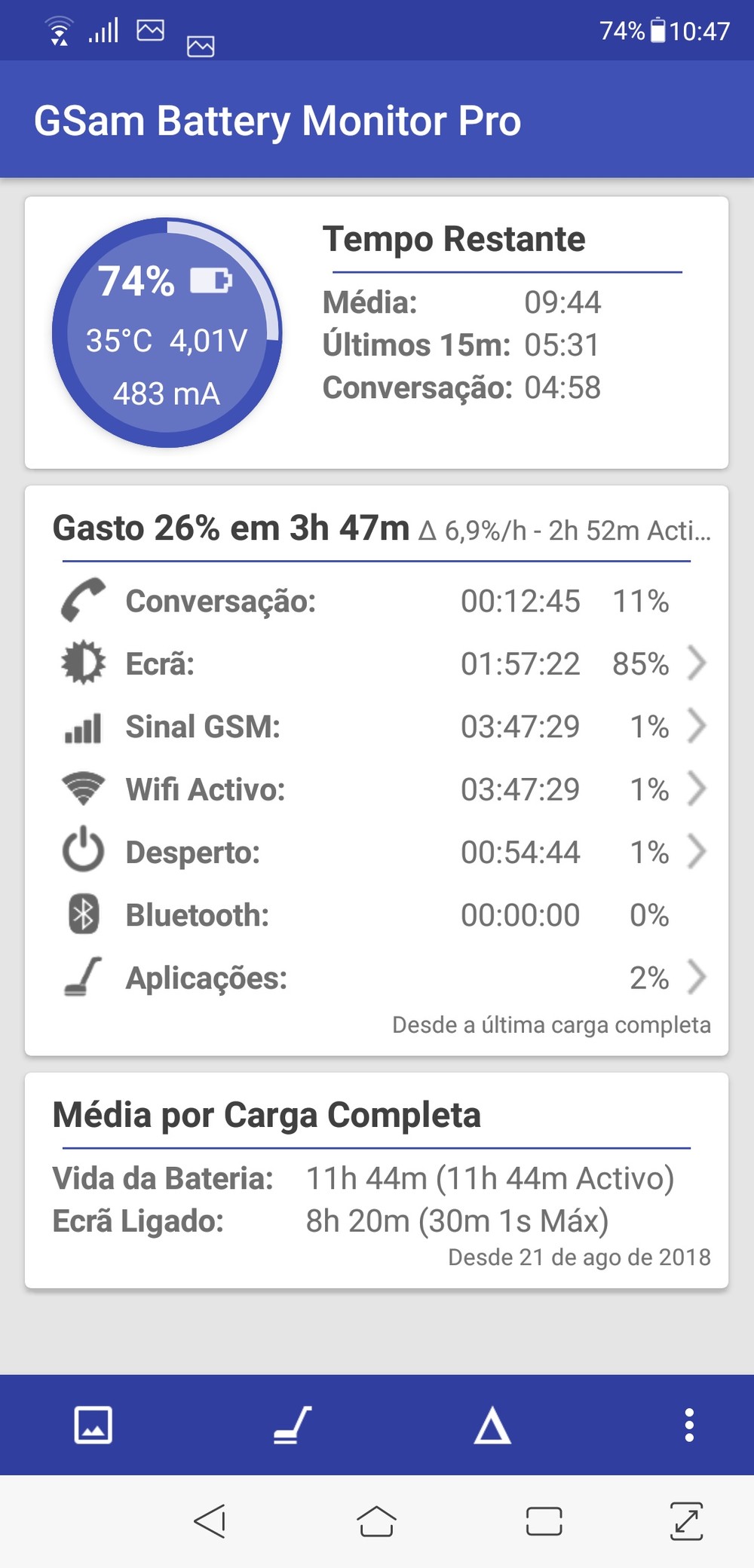Tap the triangle delta icon in bottom toolbar

(x=492, y=1425)
